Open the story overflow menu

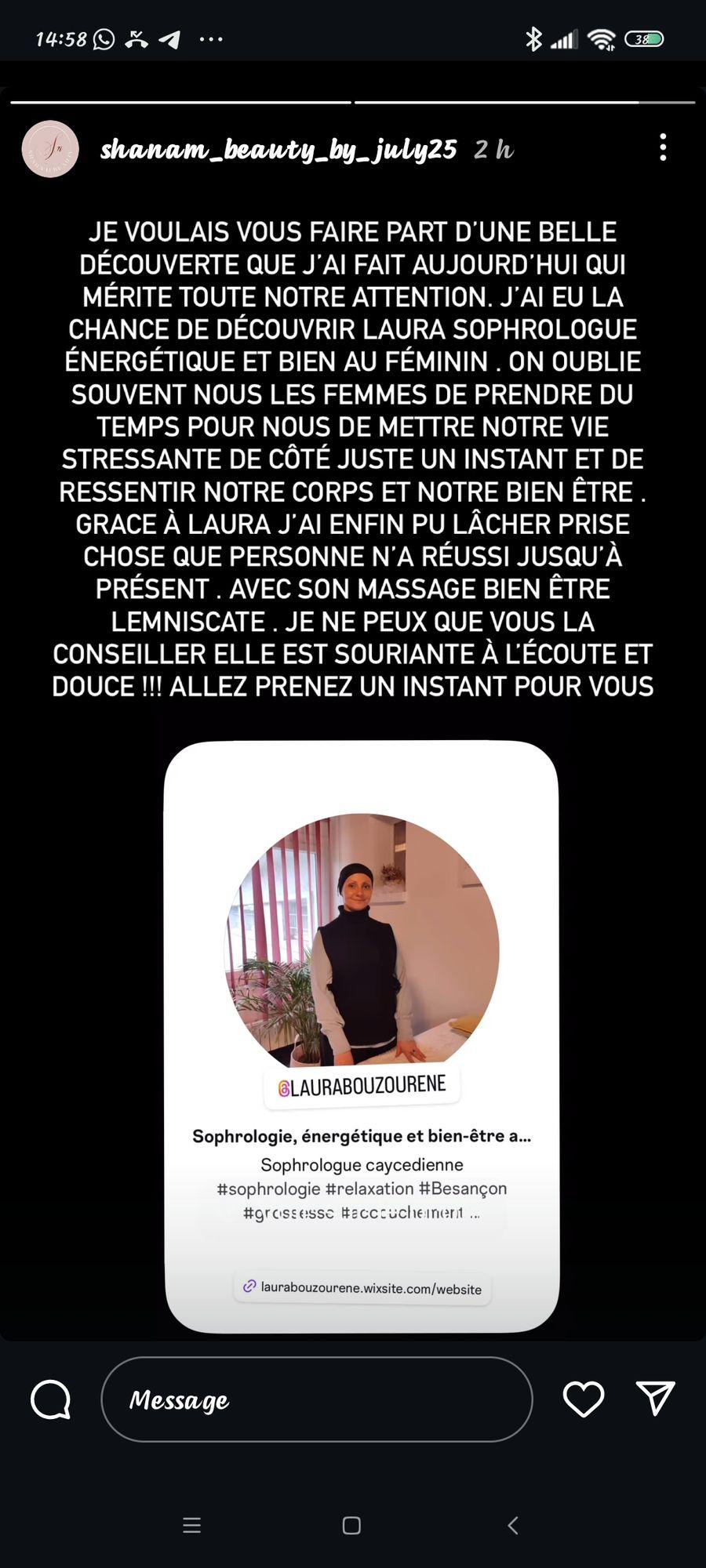(663, 147)
